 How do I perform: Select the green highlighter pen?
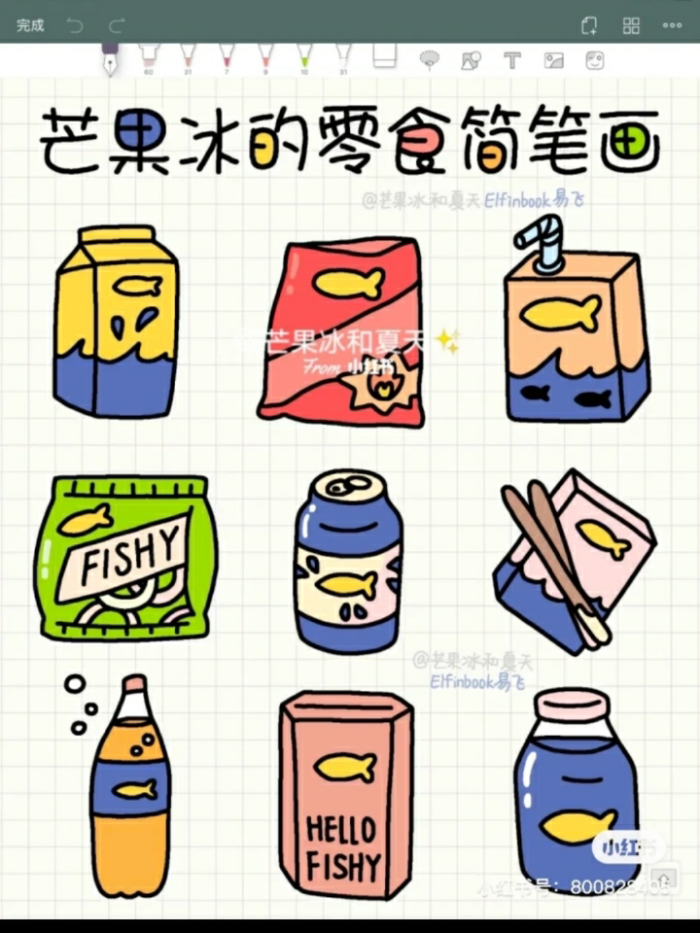click(304, 59)
